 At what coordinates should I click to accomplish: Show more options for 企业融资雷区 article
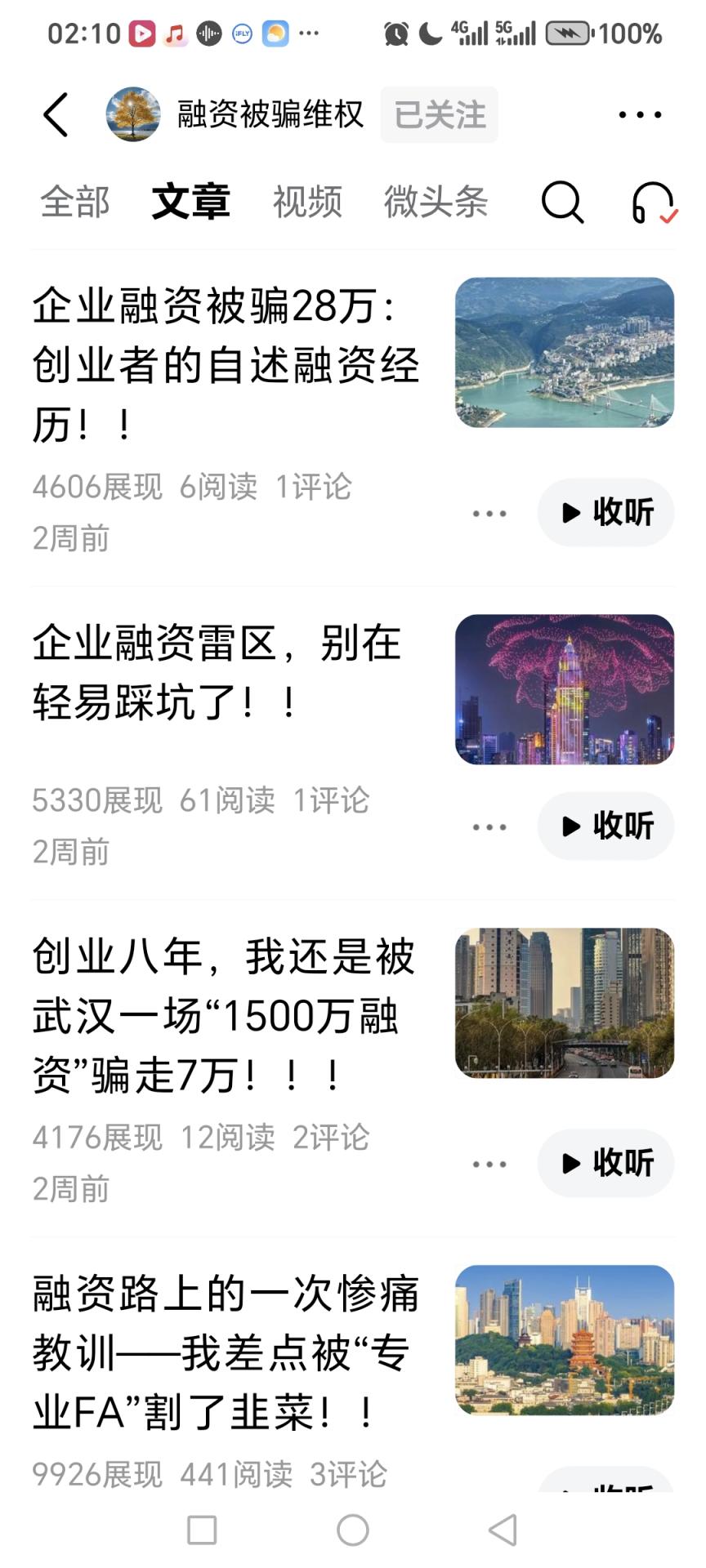click(489, 827)
